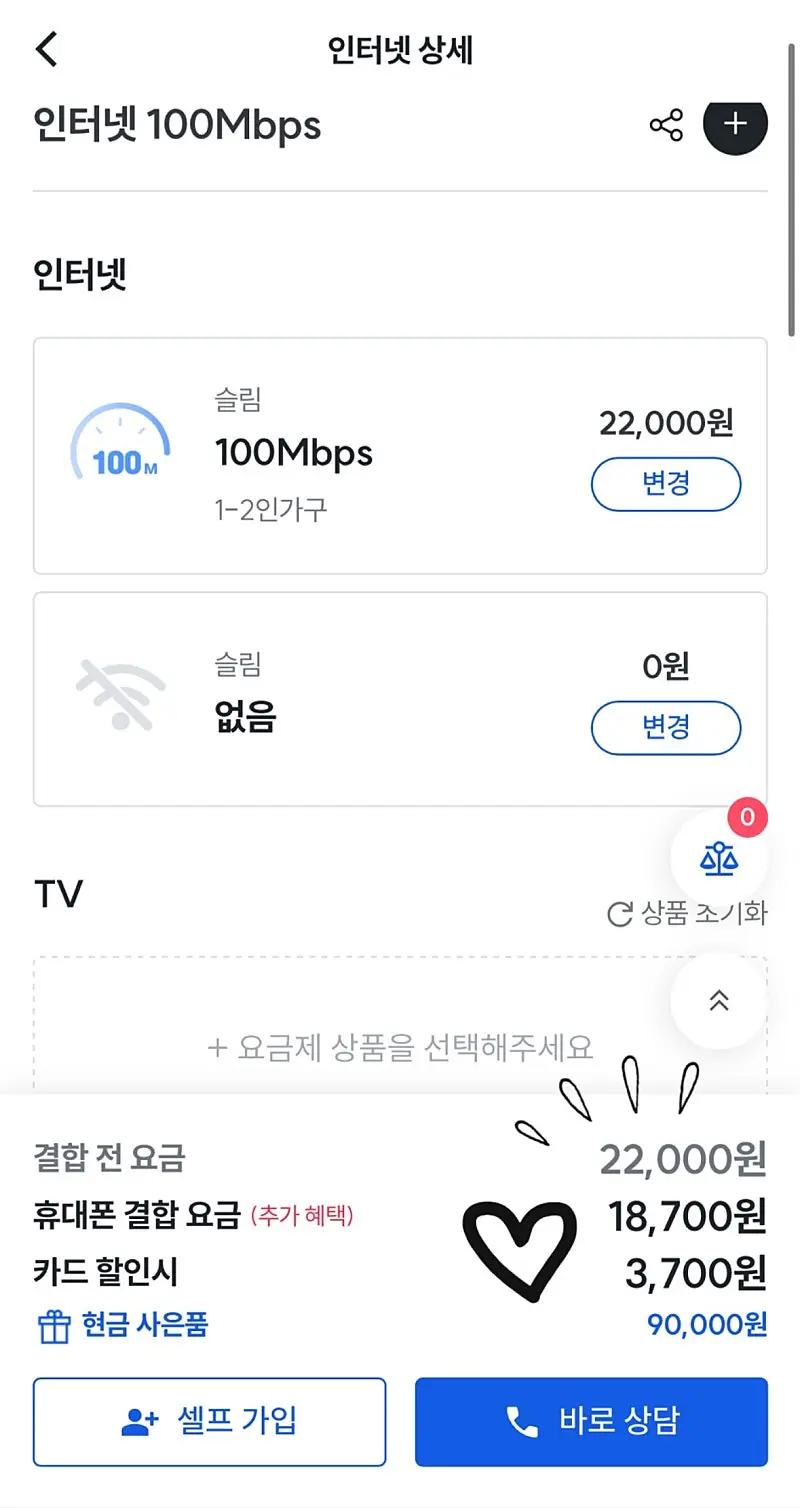This screenshot has width=800, height=1508.
Task: Tap 변경 on the 없음 option
Action: 666,727
